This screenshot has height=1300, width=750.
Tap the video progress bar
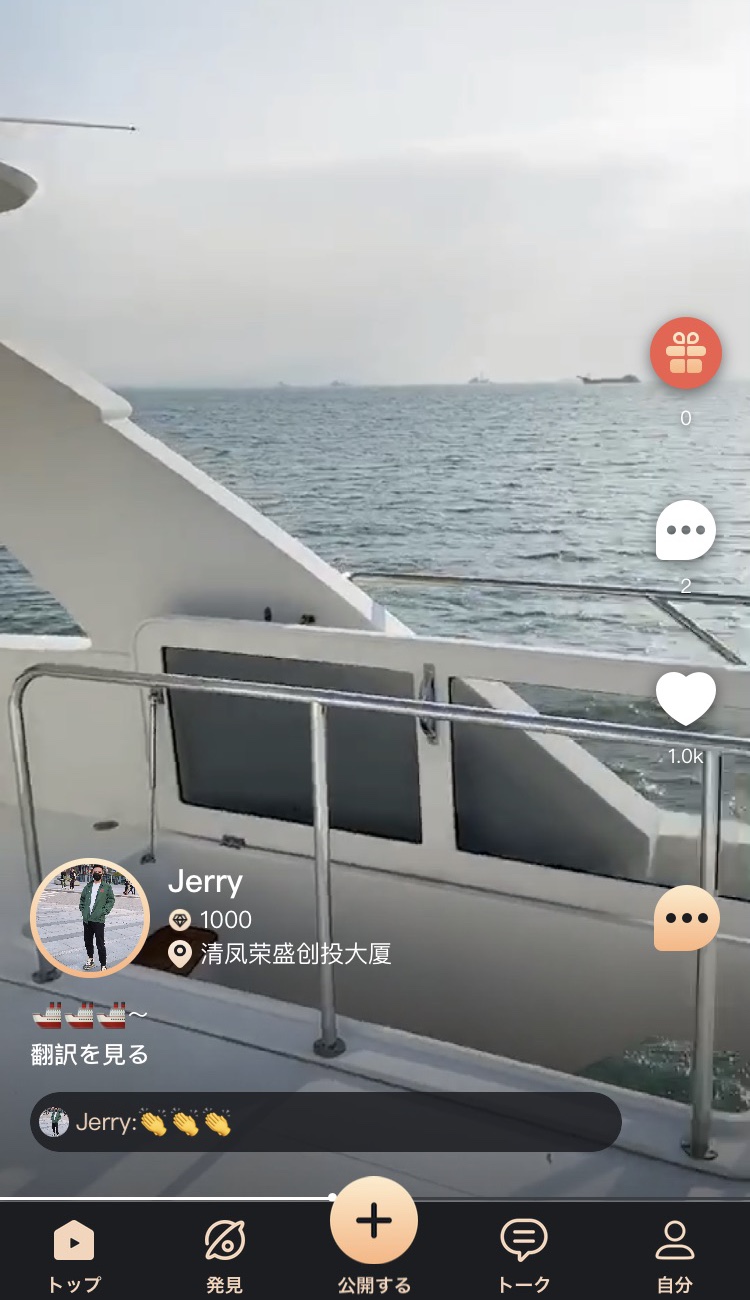click(375, 1197)
